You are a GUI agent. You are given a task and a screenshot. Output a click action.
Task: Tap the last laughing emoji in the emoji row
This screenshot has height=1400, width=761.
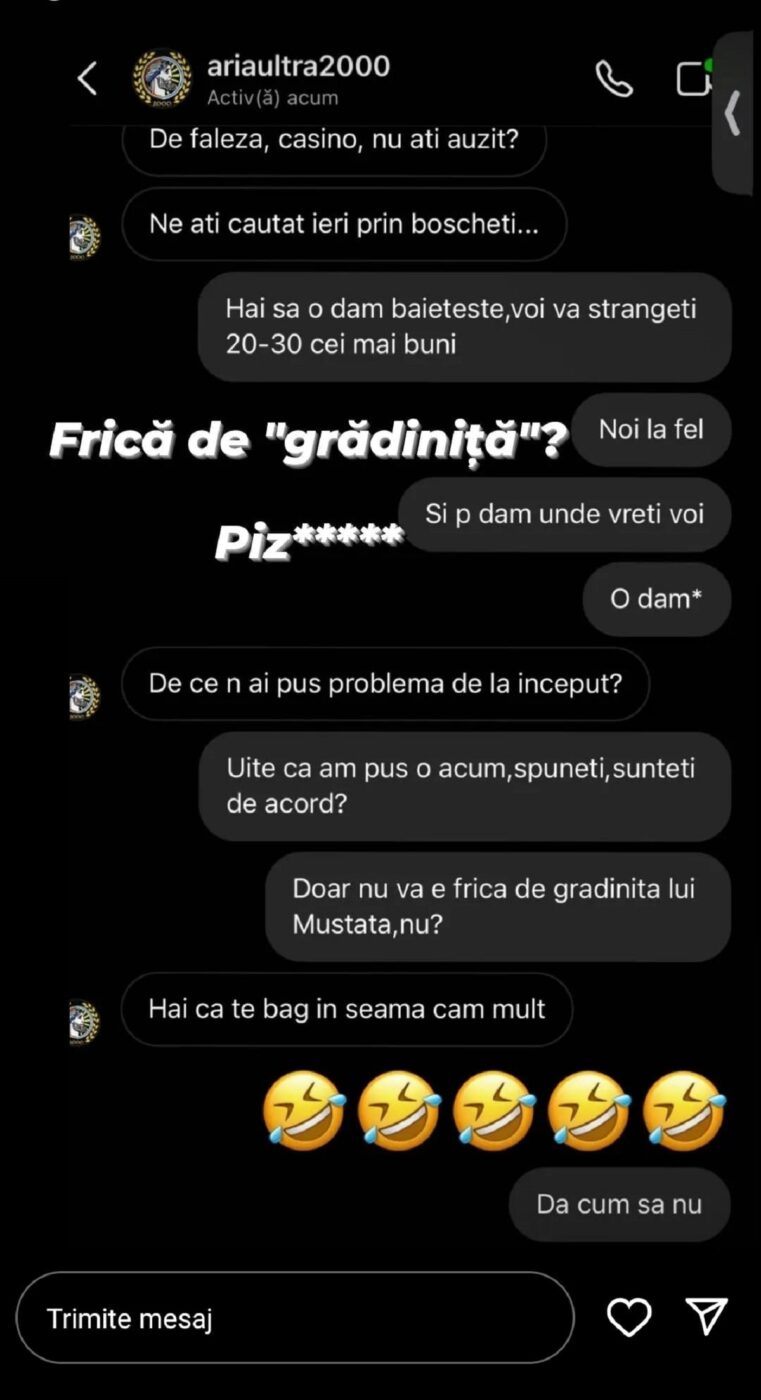coord(684,1110)
